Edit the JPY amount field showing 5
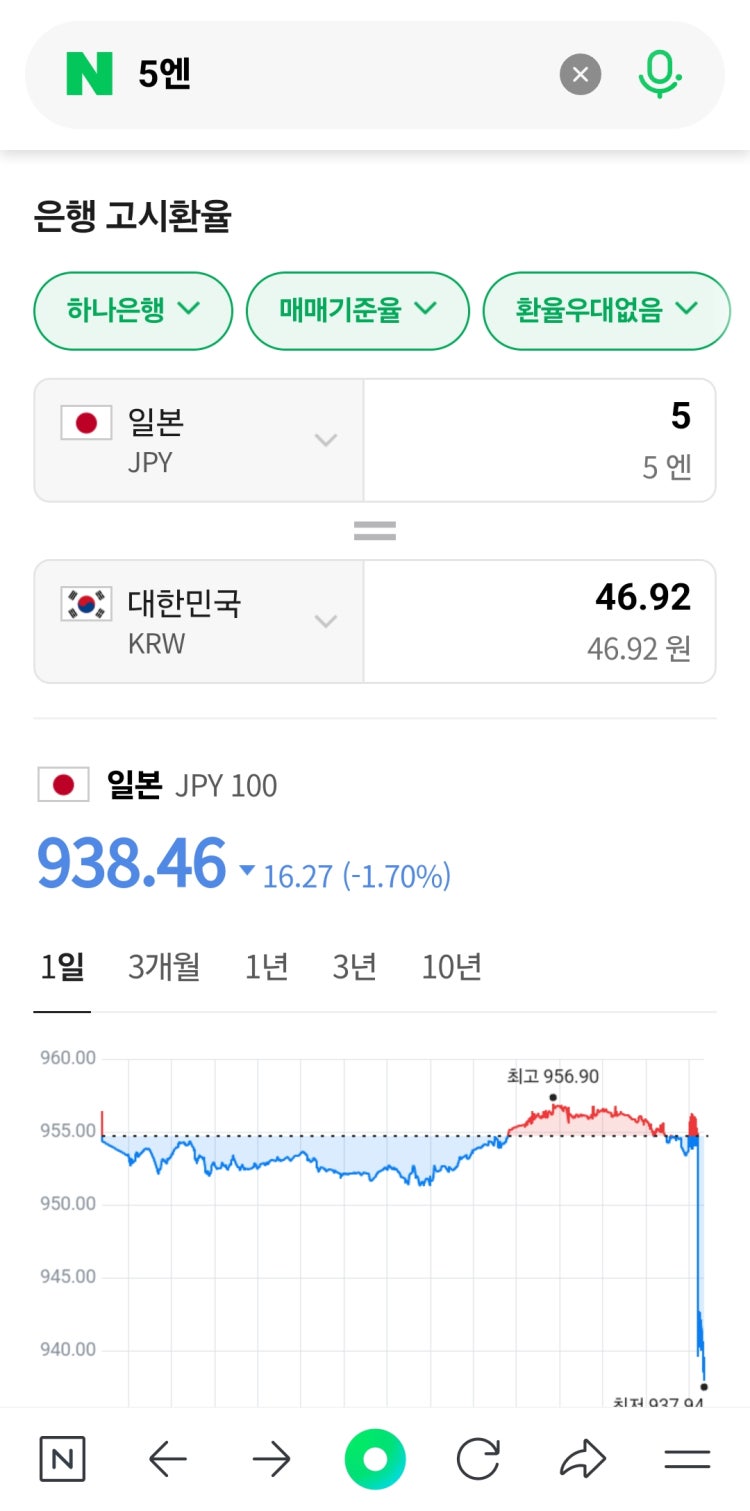 point(540,440)
